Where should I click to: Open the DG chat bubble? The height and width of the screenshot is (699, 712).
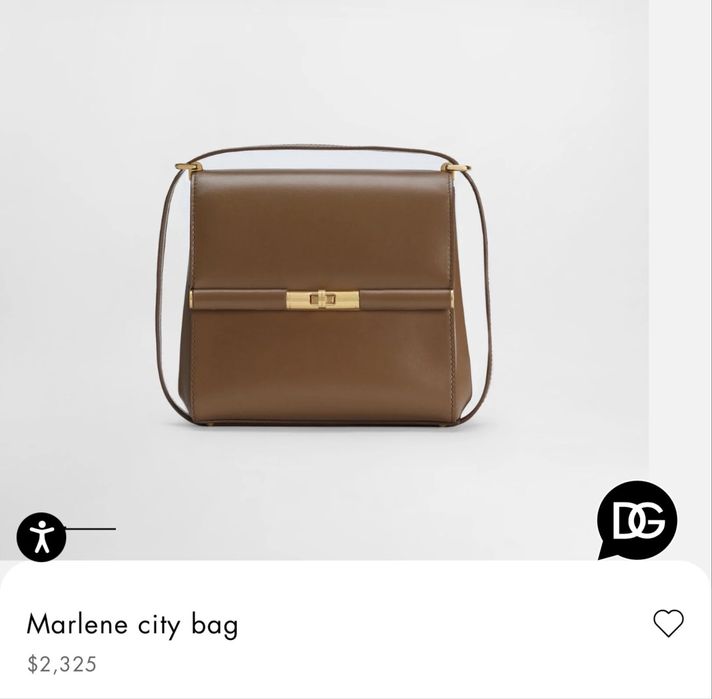pyautogui.click(x=637, y=520)
